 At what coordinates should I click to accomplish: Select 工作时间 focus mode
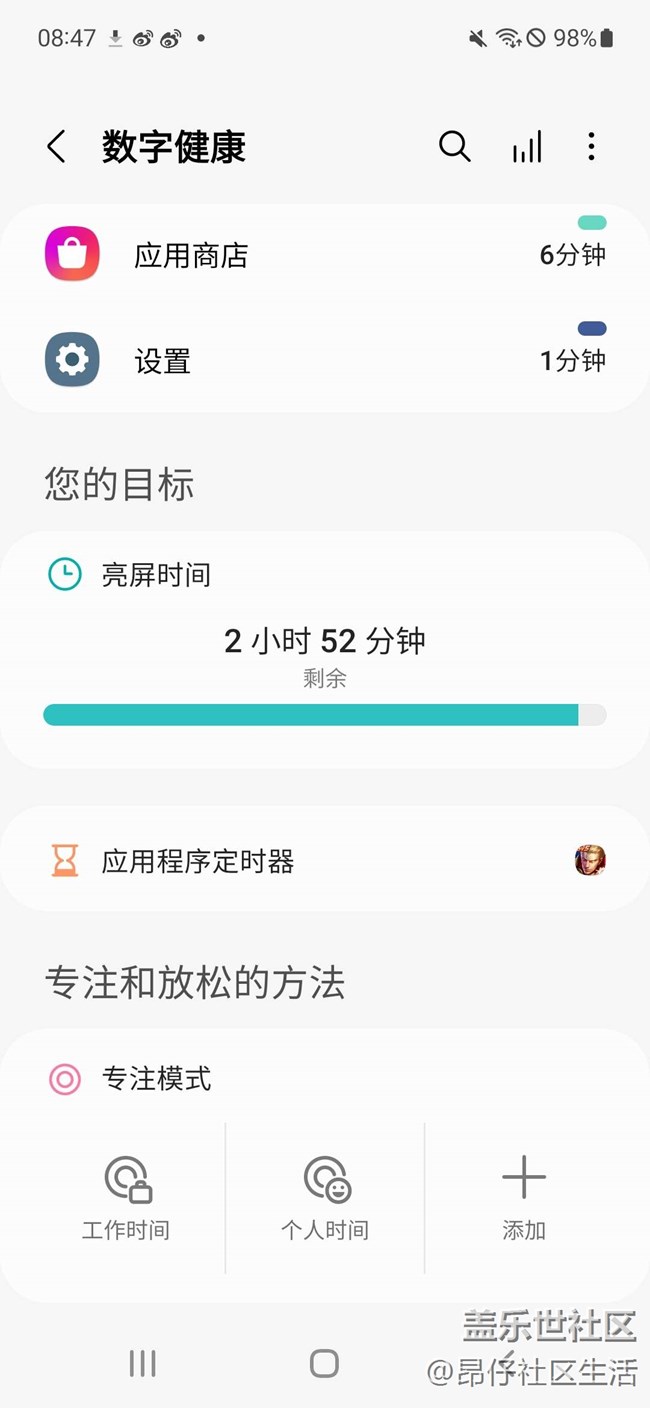[x=126, y=1197]
